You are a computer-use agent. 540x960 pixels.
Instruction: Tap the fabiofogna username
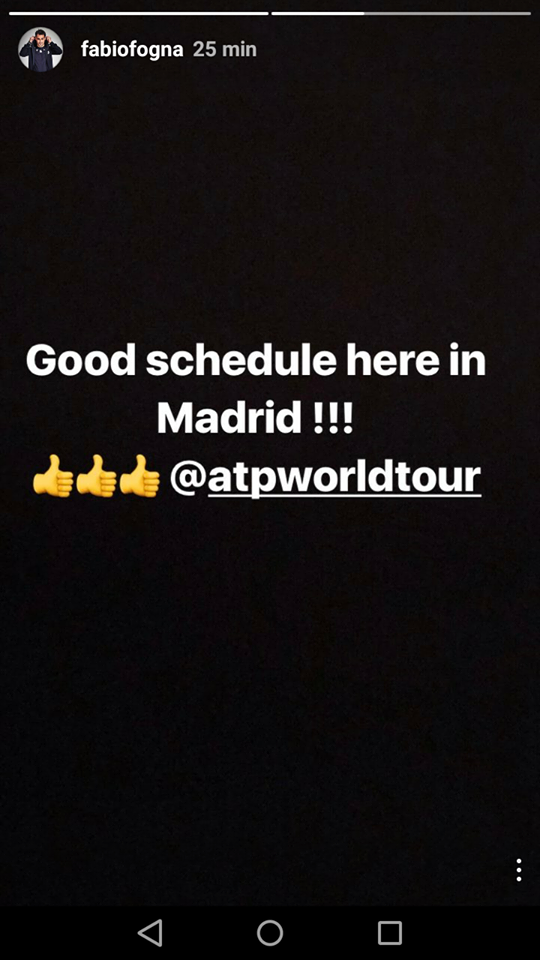pos(132,50)
